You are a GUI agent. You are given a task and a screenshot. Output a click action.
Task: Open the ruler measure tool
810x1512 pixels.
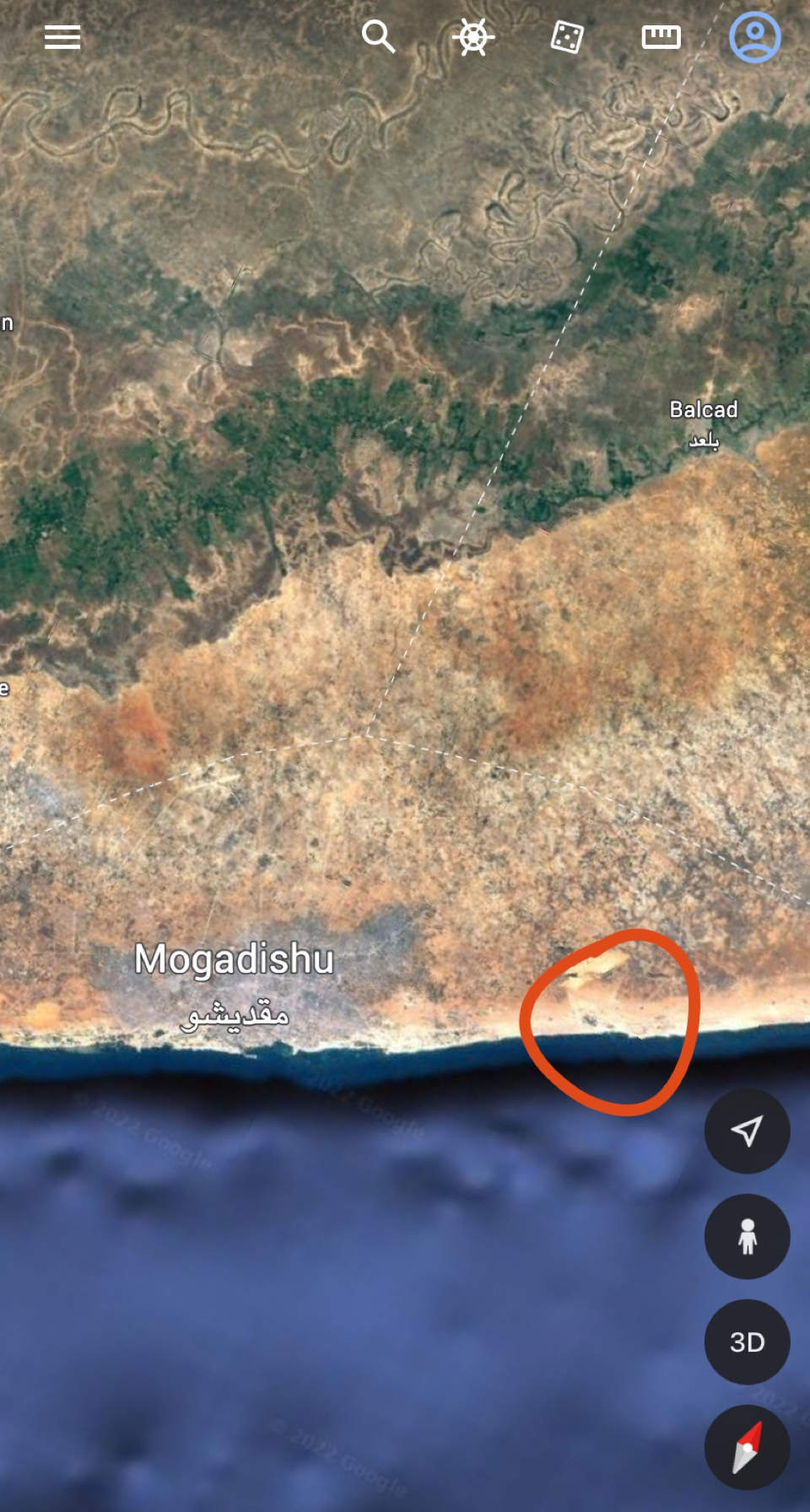click(661, 37)
